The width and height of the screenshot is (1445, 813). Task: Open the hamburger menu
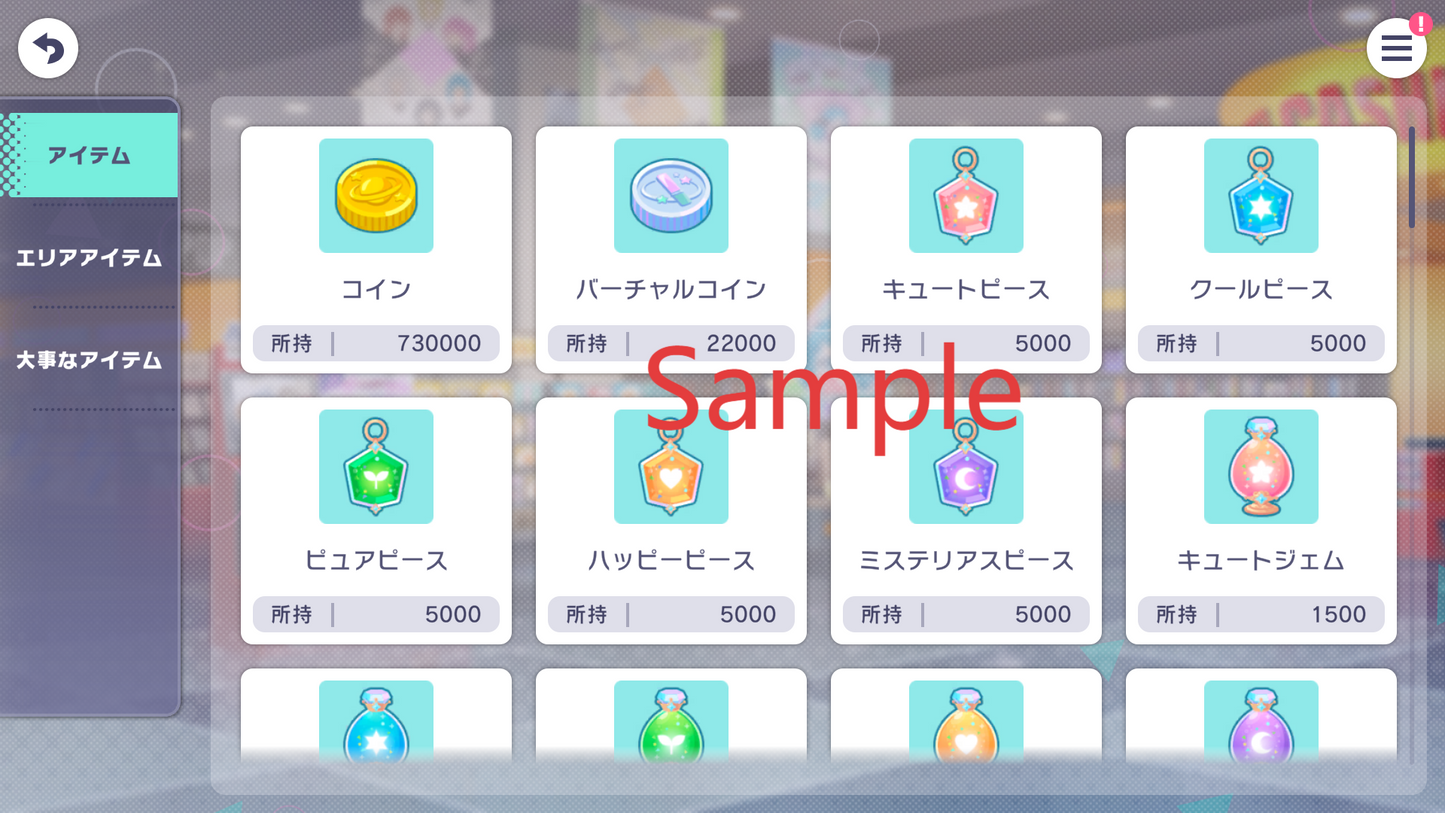pyautogui.click(x=1396, y=48)
